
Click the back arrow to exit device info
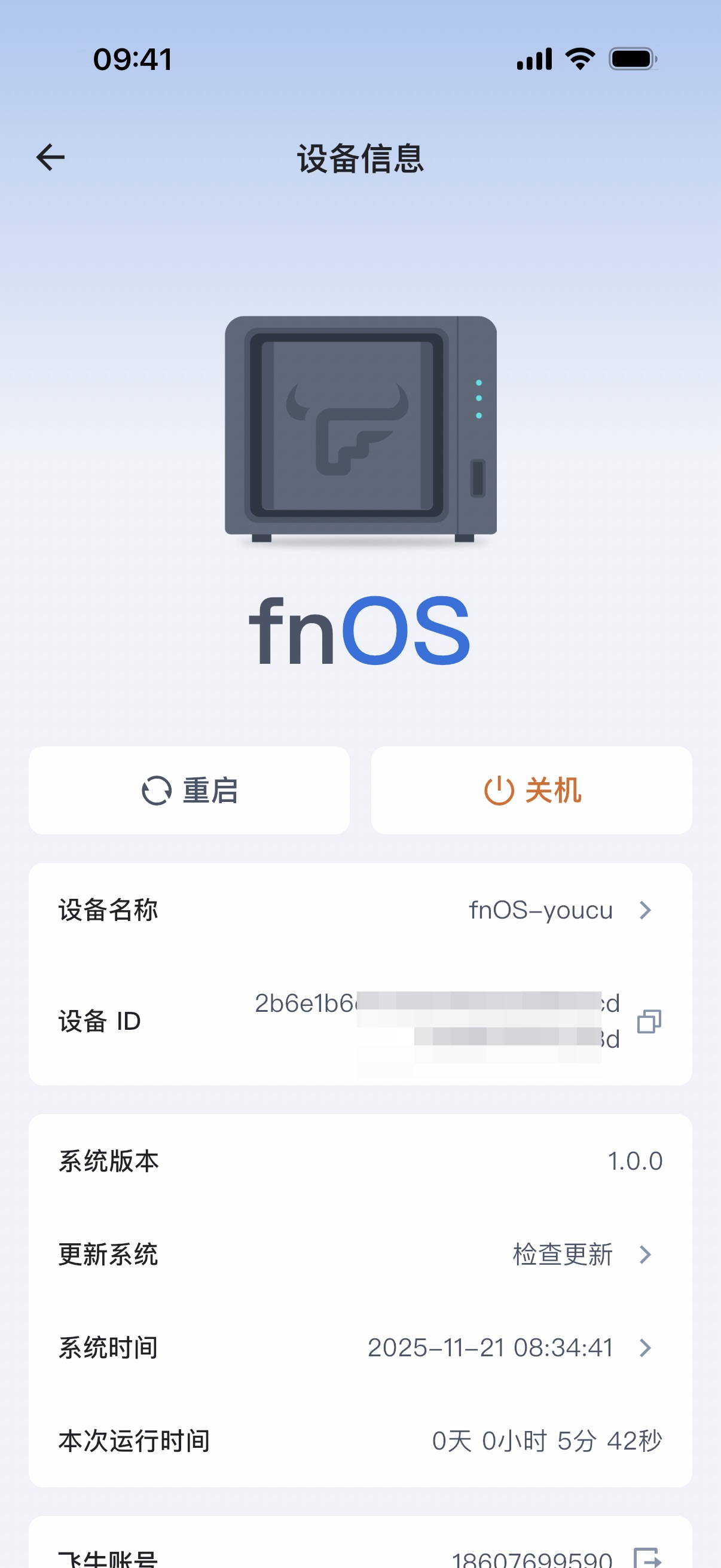(50, 157)
